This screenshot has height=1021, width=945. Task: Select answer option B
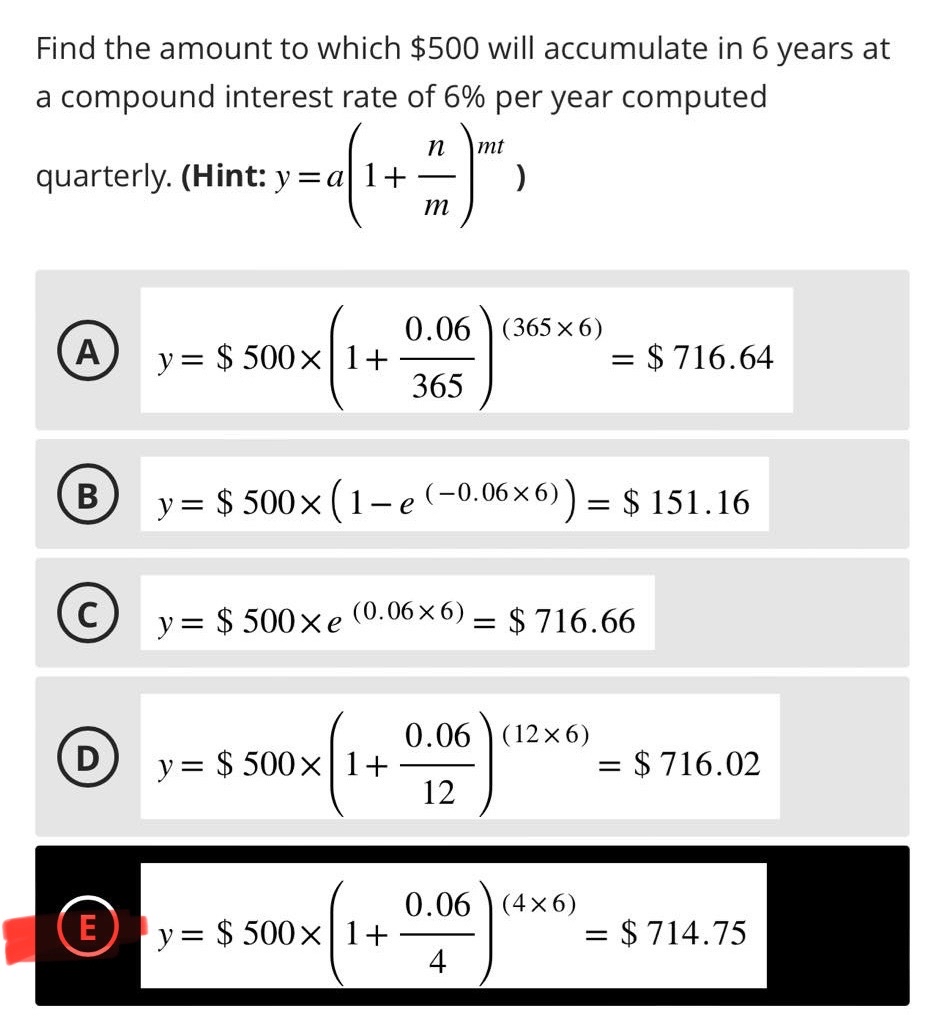[87, 494]
